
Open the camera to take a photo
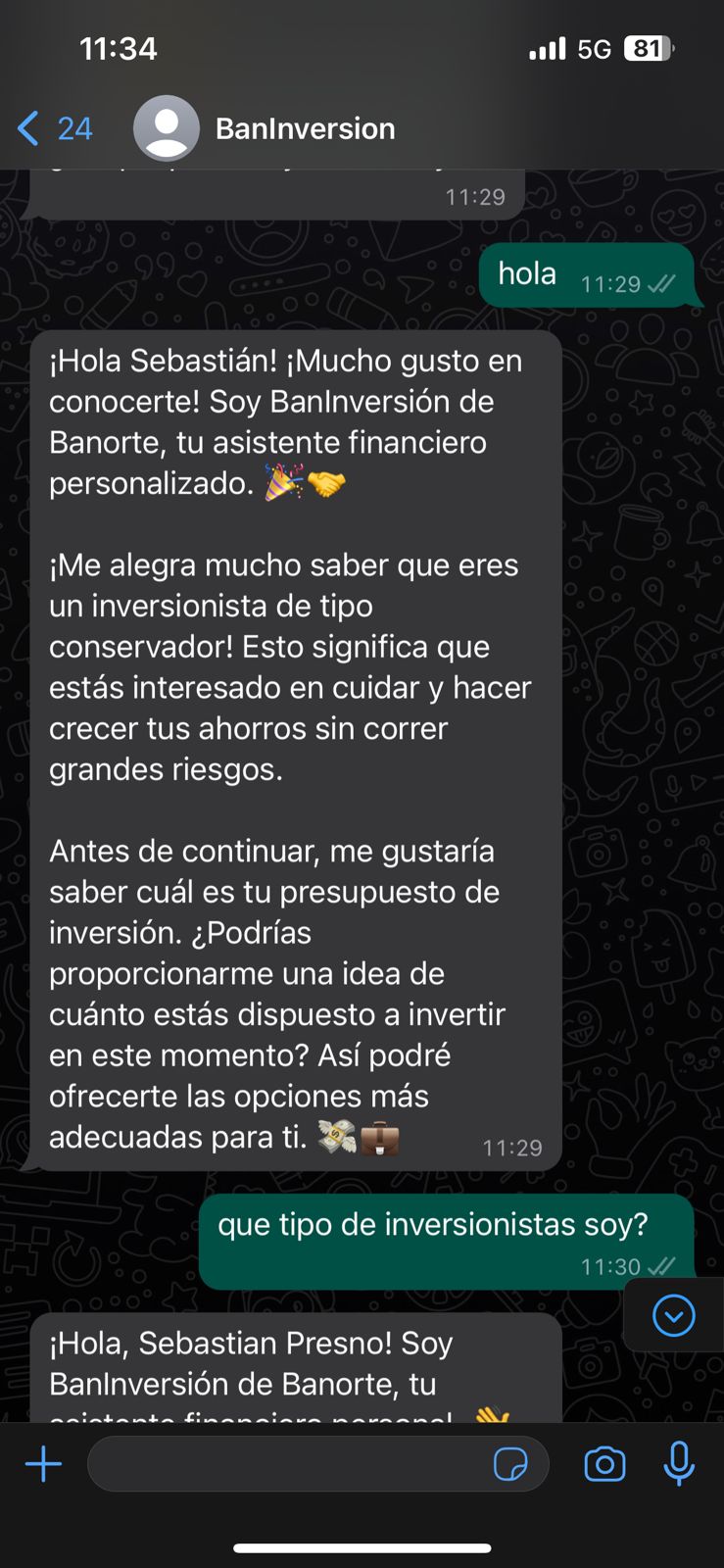[x=604, y=1464]
